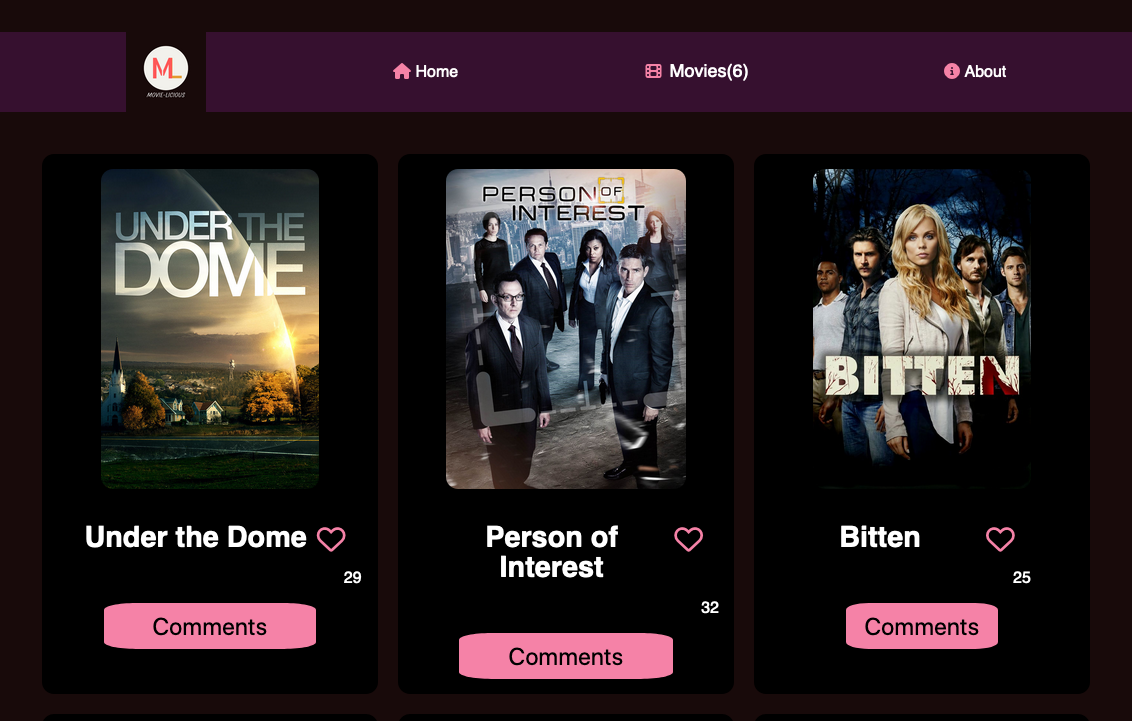Open Comments for Under the Dome

[x=210, y=627]
